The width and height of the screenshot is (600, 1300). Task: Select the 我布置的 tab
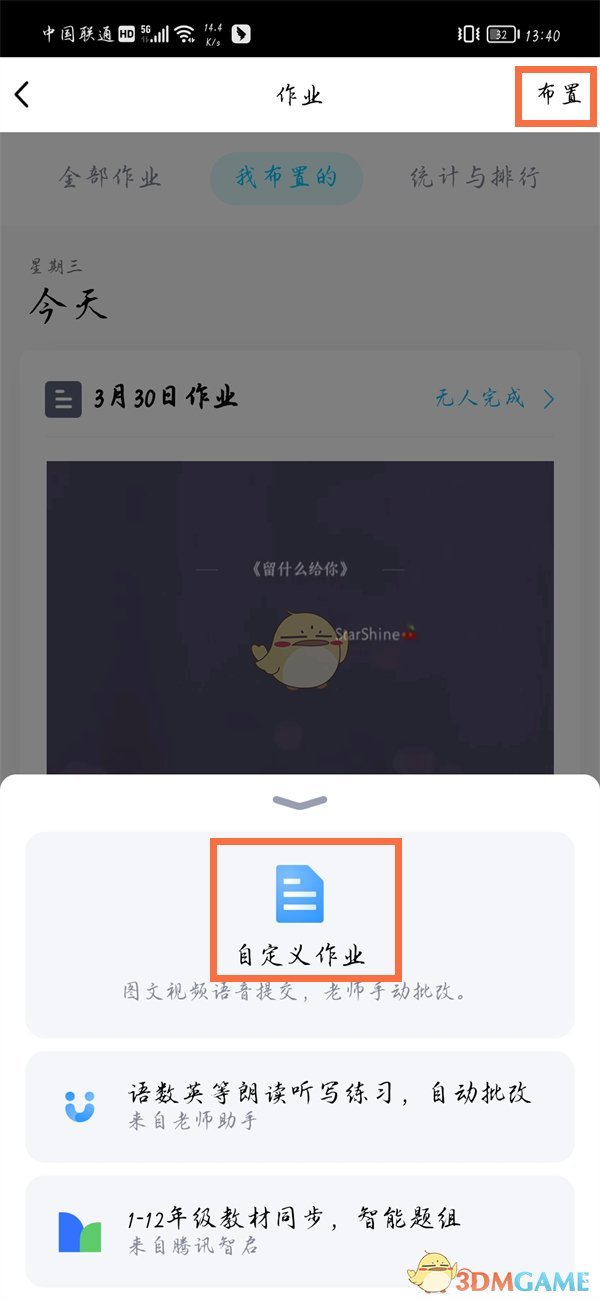pos(286,178)
